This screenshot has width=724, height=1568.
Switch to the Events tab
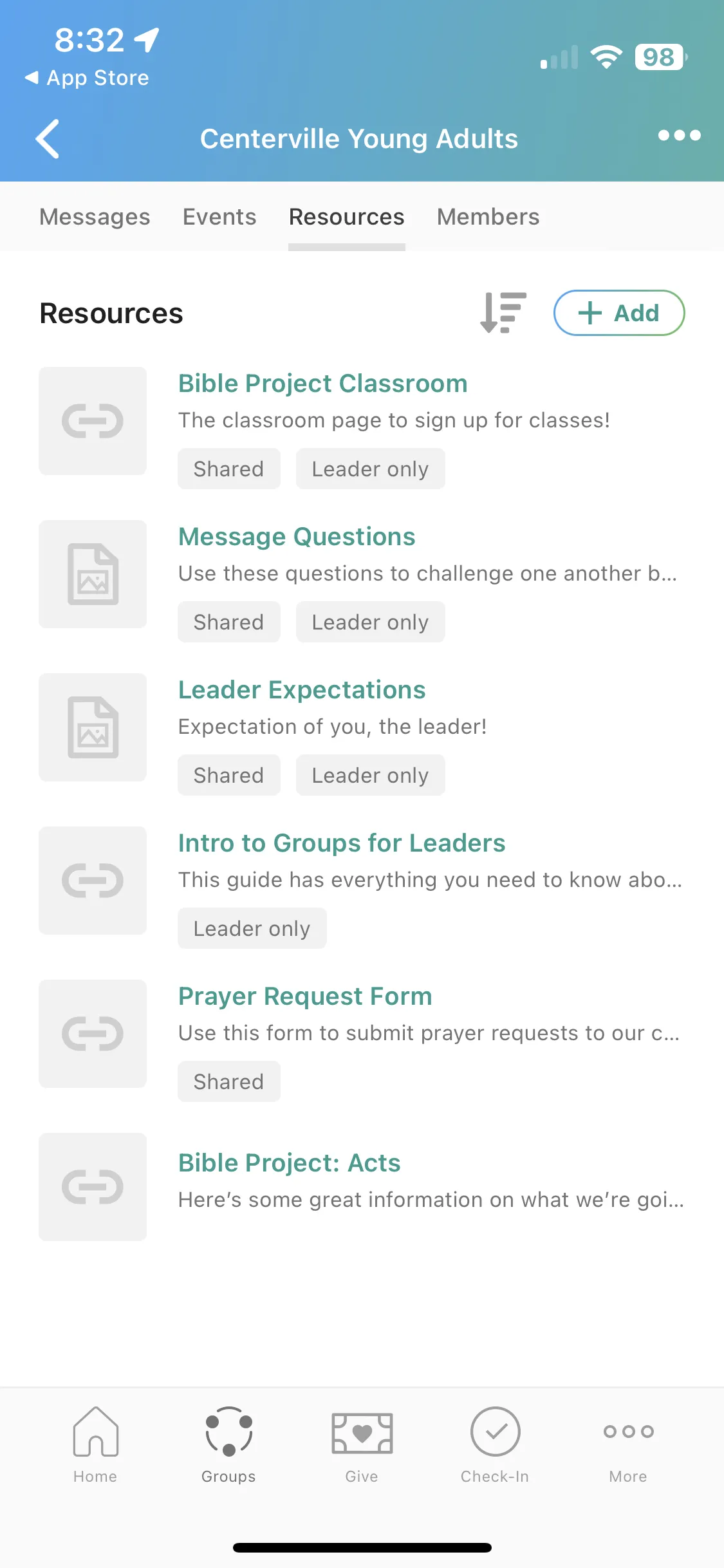pyautogui.click(x=219, y=217)
